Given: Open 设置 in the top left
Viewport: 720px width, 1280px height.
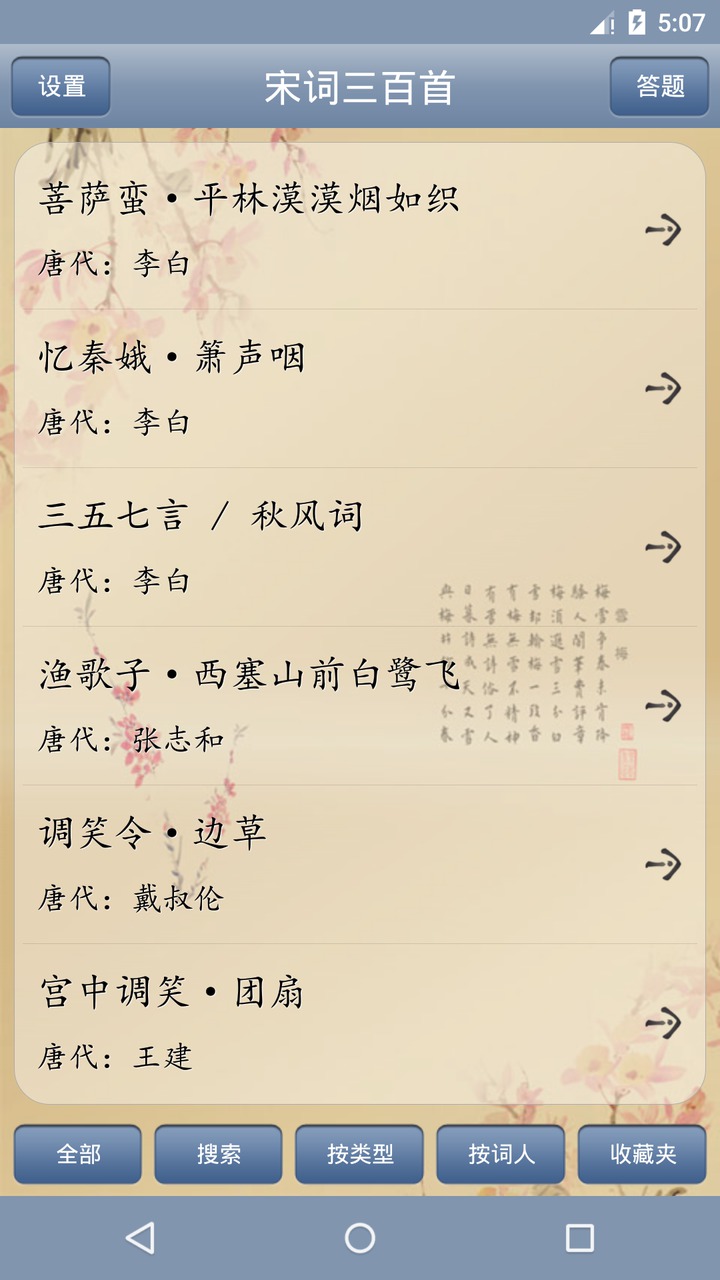Looking at the screenshot, I should [60, 87].
